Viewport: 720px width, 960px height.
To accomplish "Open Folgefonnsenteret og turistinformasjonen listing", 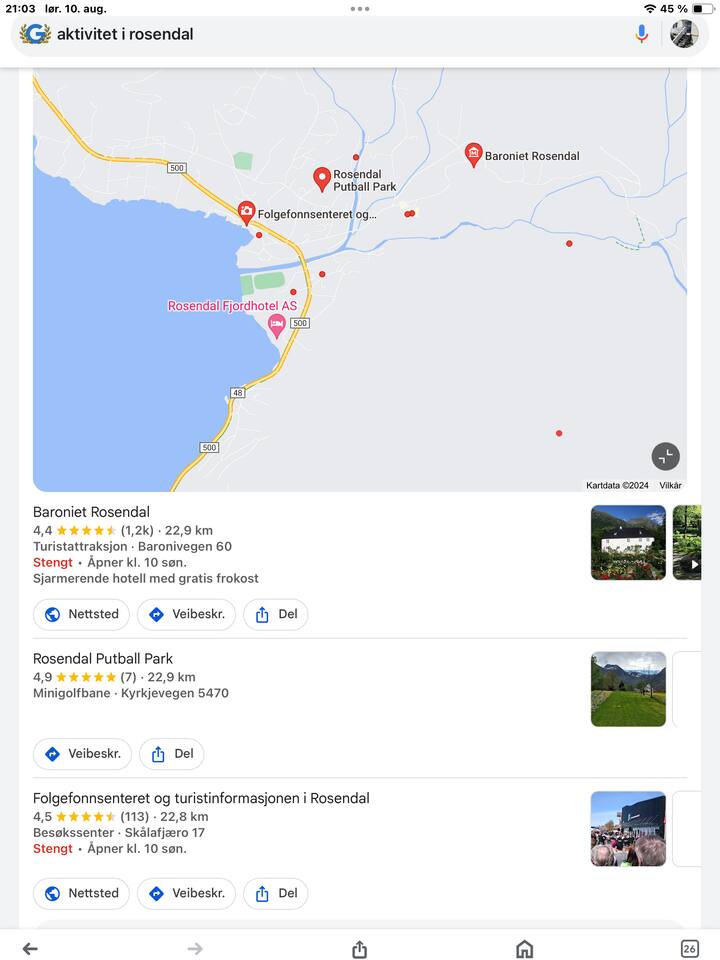I will click(201, 799).
